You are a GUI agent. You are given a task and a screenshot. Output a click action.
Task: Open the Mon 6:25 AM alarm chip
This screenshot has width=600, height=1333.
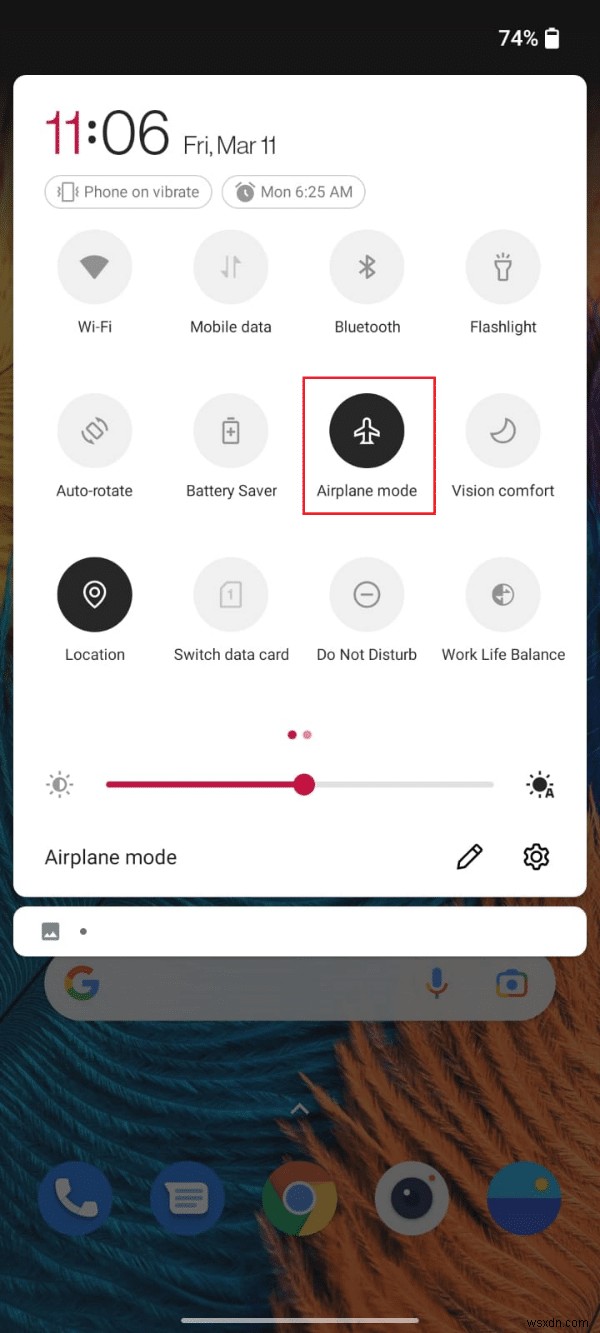point(294,192)
